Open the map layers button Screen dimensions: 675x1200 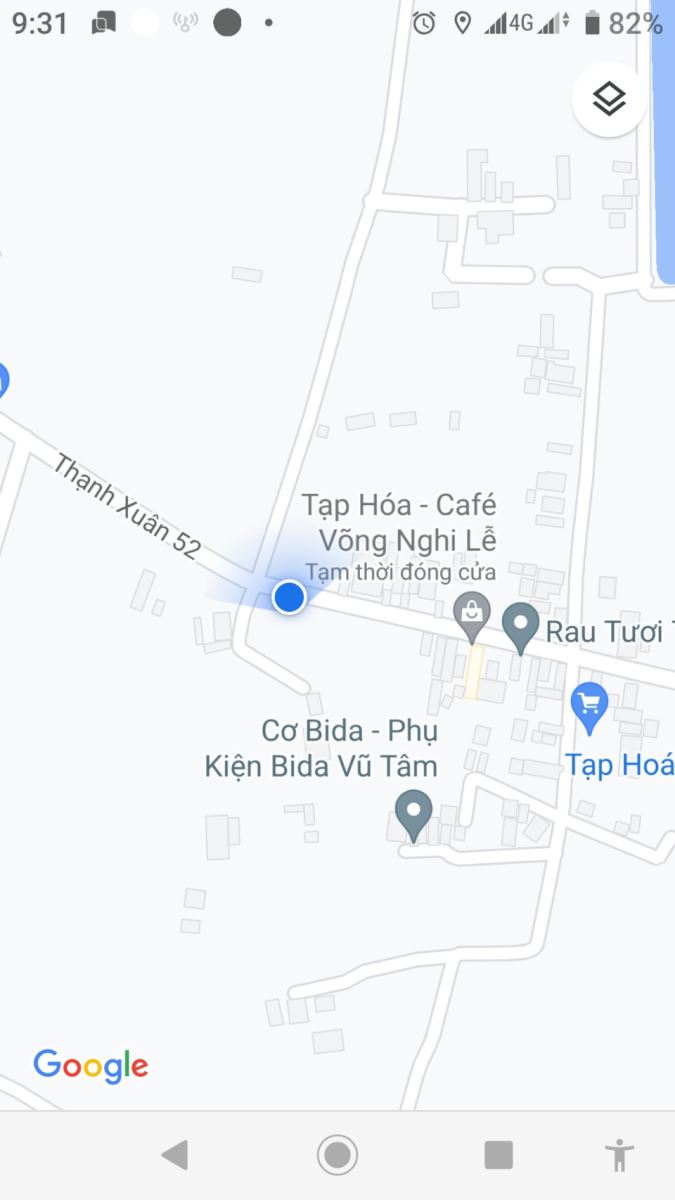click(608, 98)
